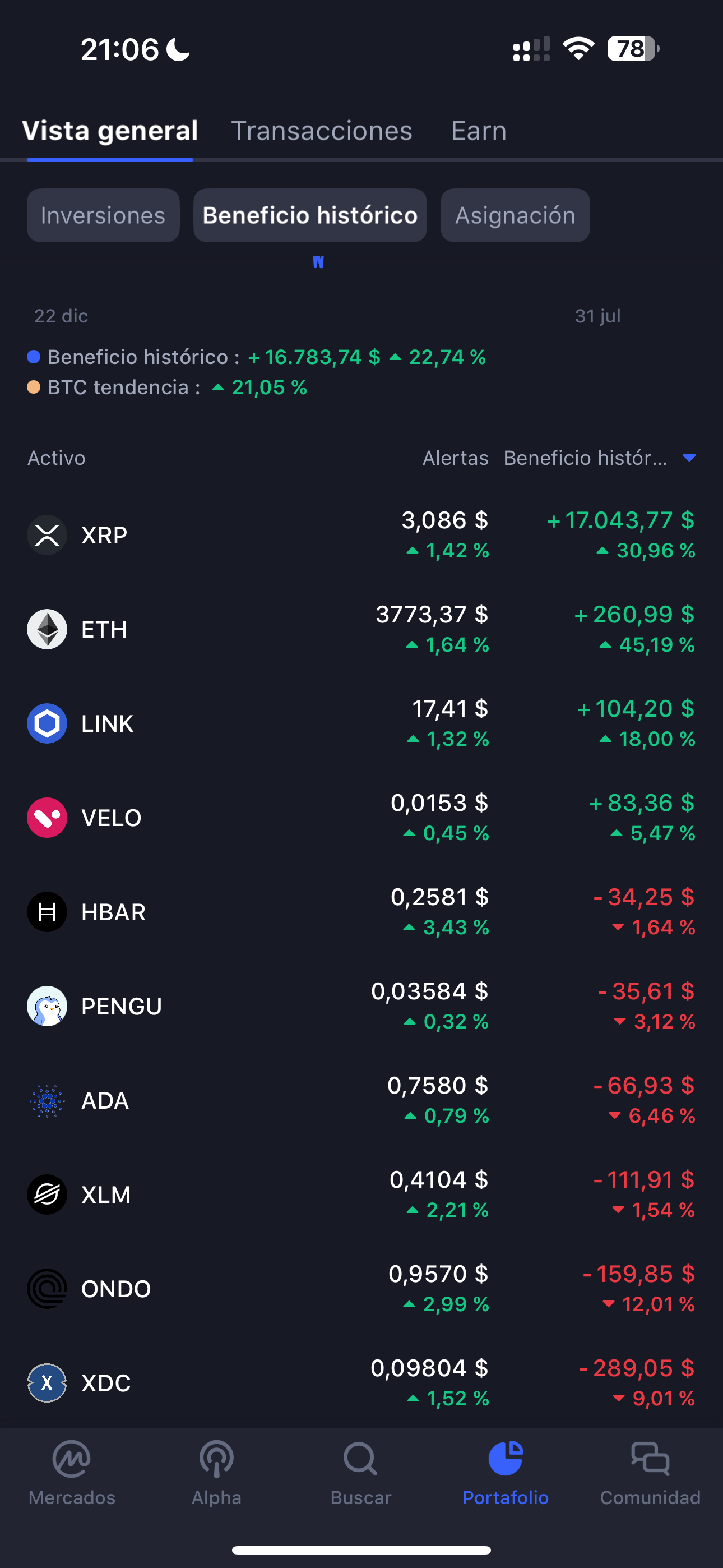View HBAR asset details
Screen dimensions: 723x1568
(361, 912)
